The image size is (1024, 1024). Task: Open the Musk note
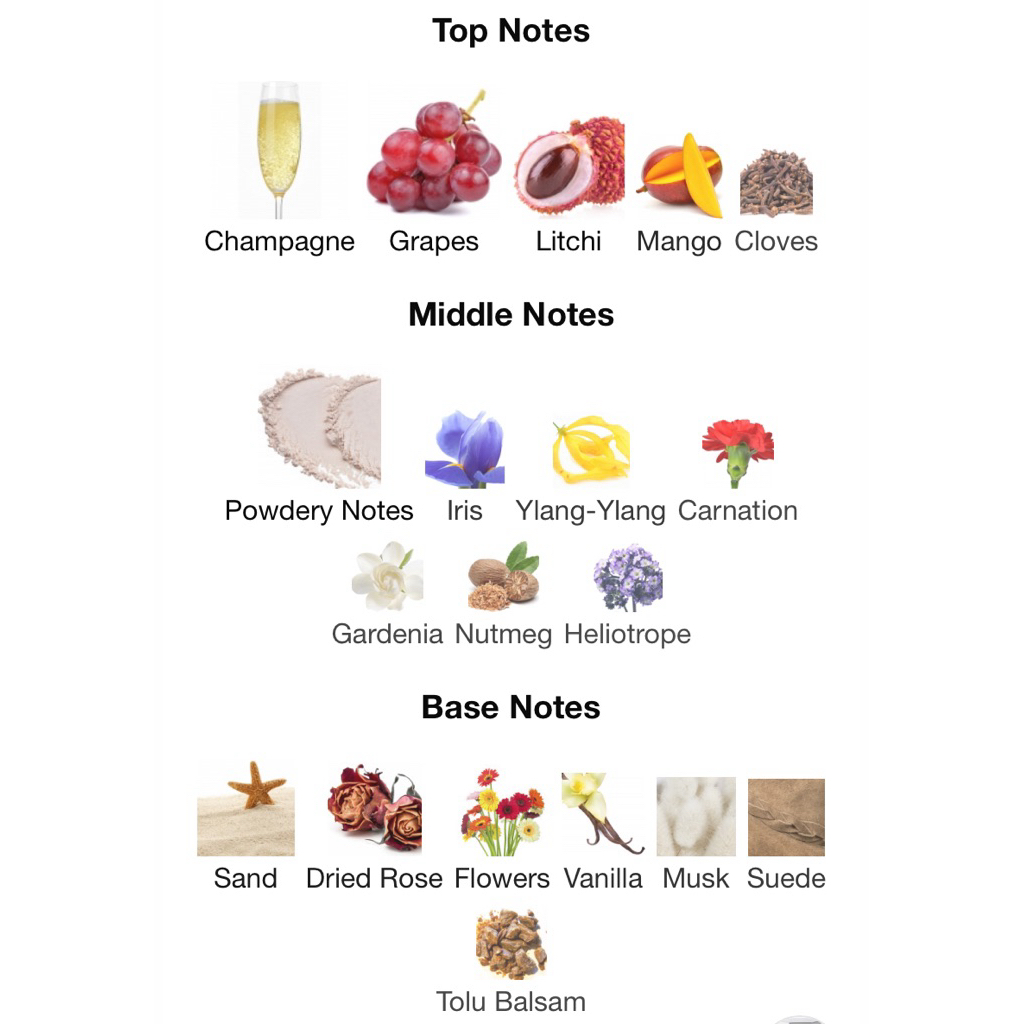(696, 835)
